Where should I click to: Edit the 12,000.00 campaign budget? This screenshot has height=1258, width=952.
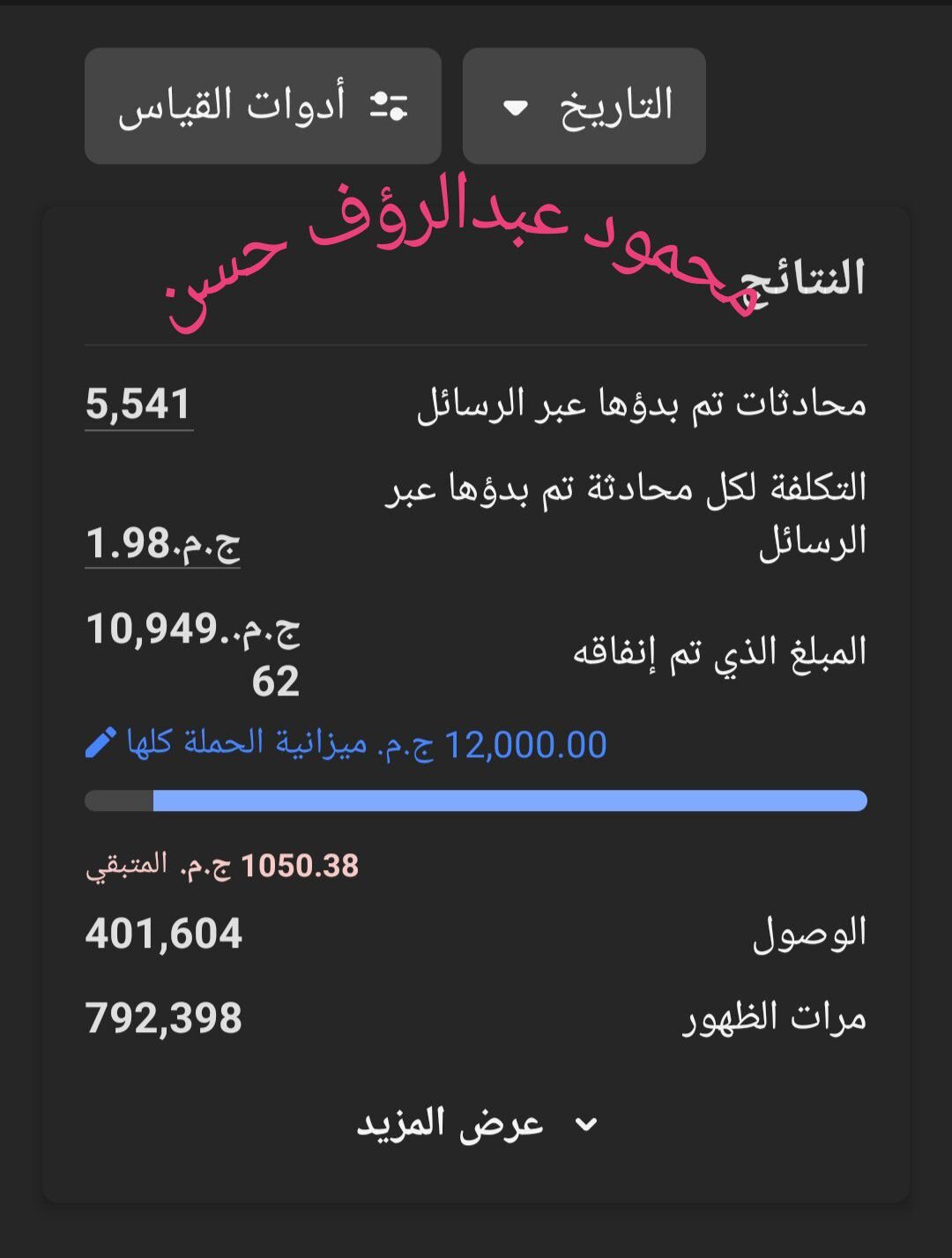point(100,742)
